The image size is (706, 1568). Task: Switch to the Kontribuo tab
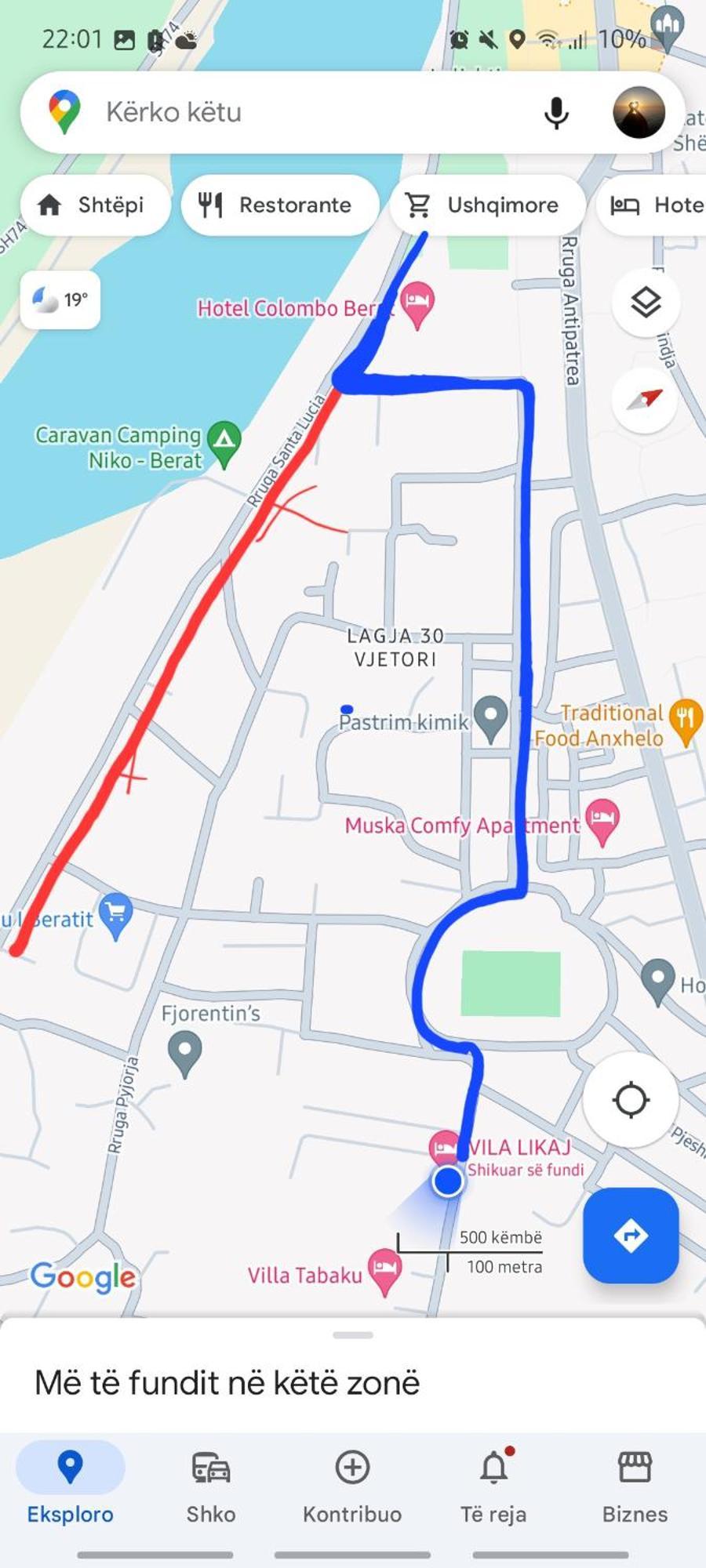point(352,1484)
